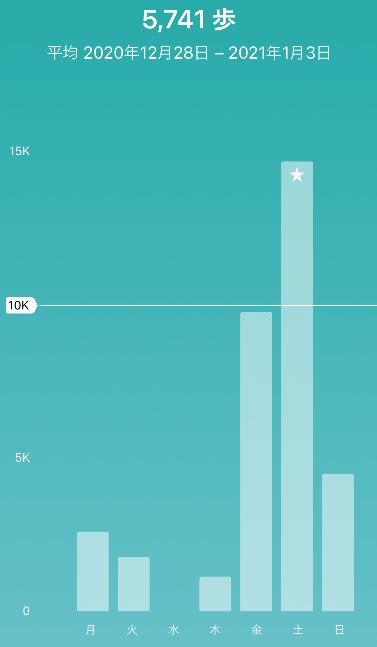Select the Sunday (日) step bar
Screen dimensions: 377x647
point(338,542)
